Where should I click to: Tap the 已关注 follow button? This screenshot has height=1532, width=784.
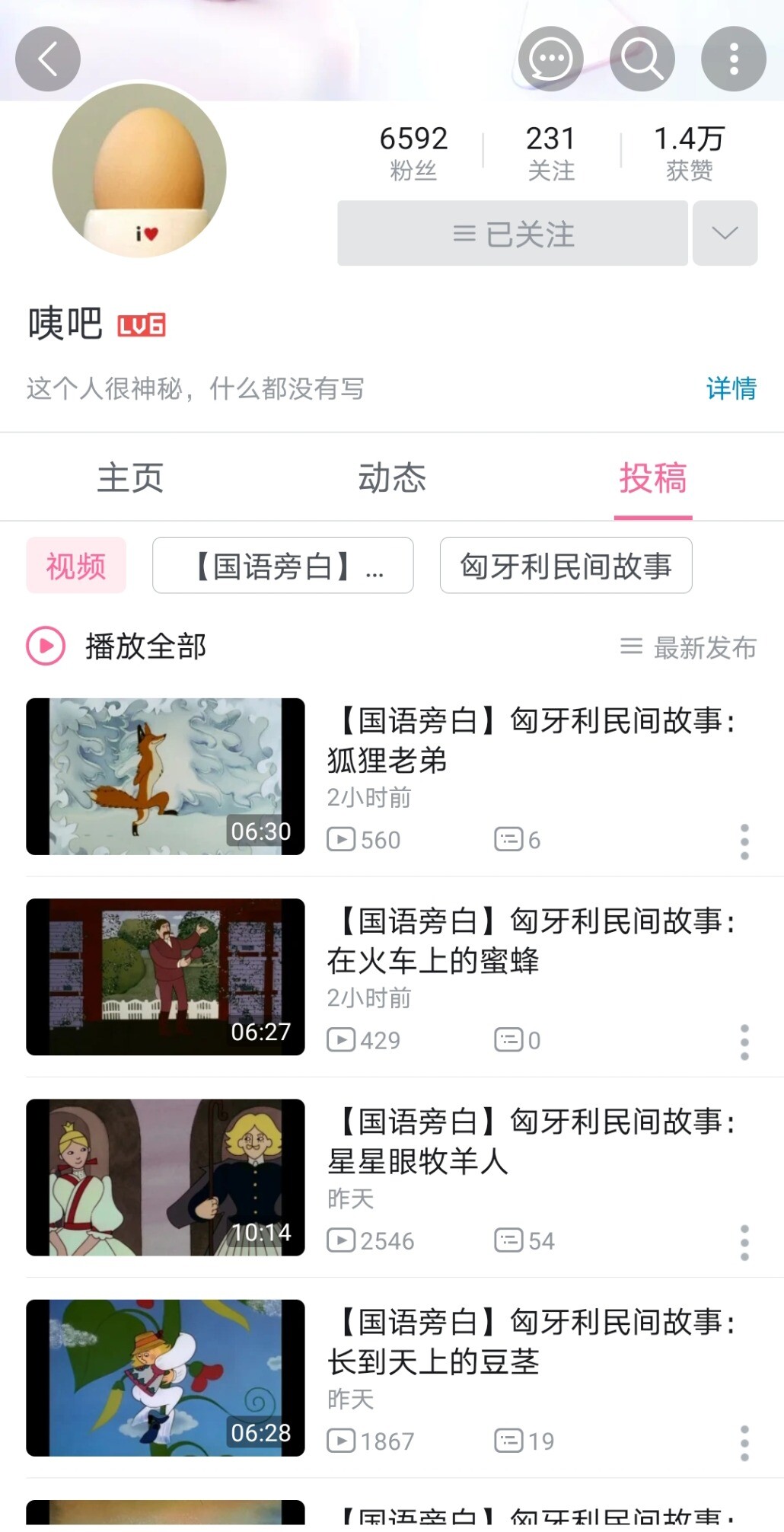click(512, 234)
